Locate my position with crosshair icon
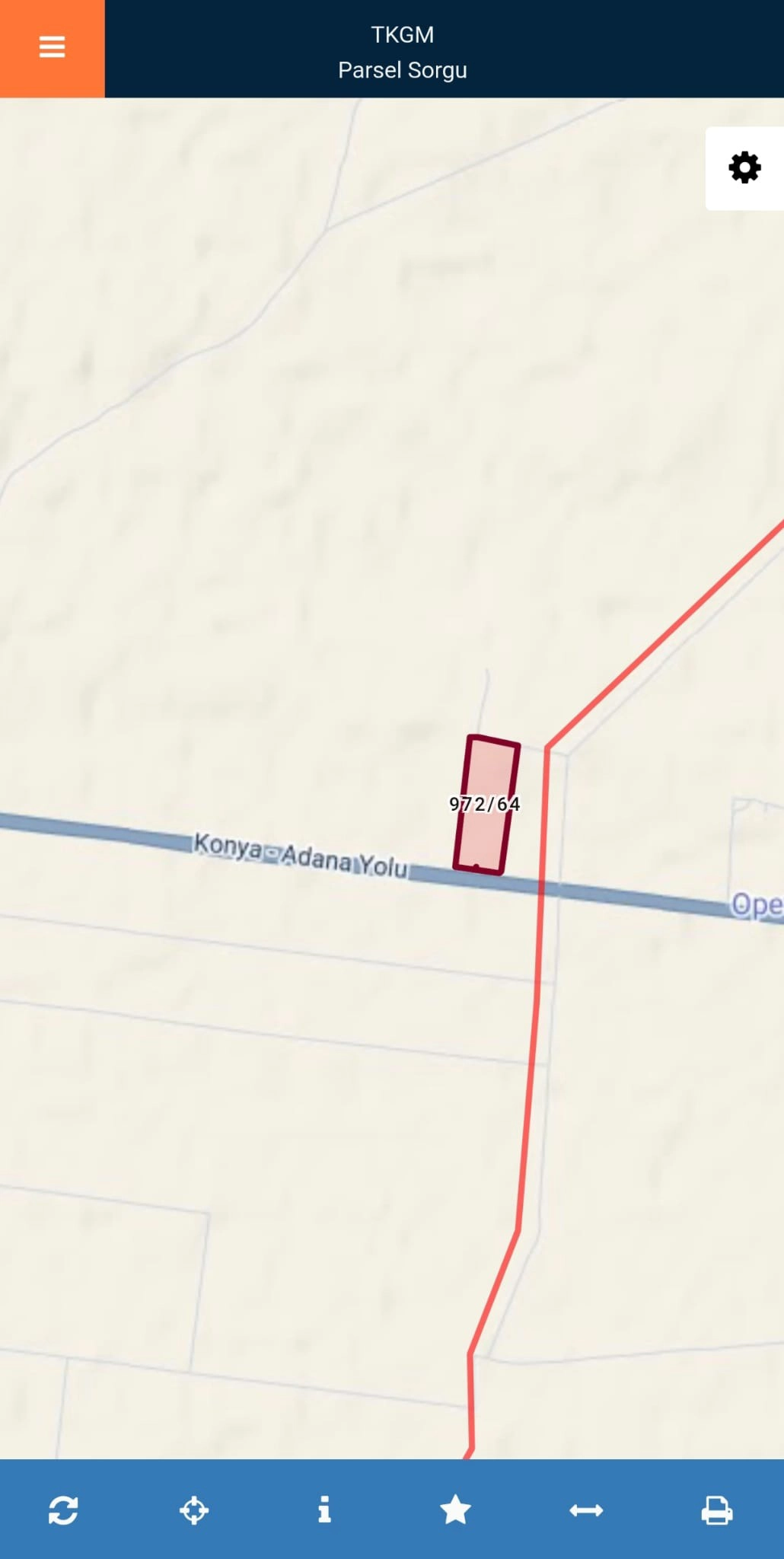Viewport: 784px width, 1559px height. tap(194, 1510)
